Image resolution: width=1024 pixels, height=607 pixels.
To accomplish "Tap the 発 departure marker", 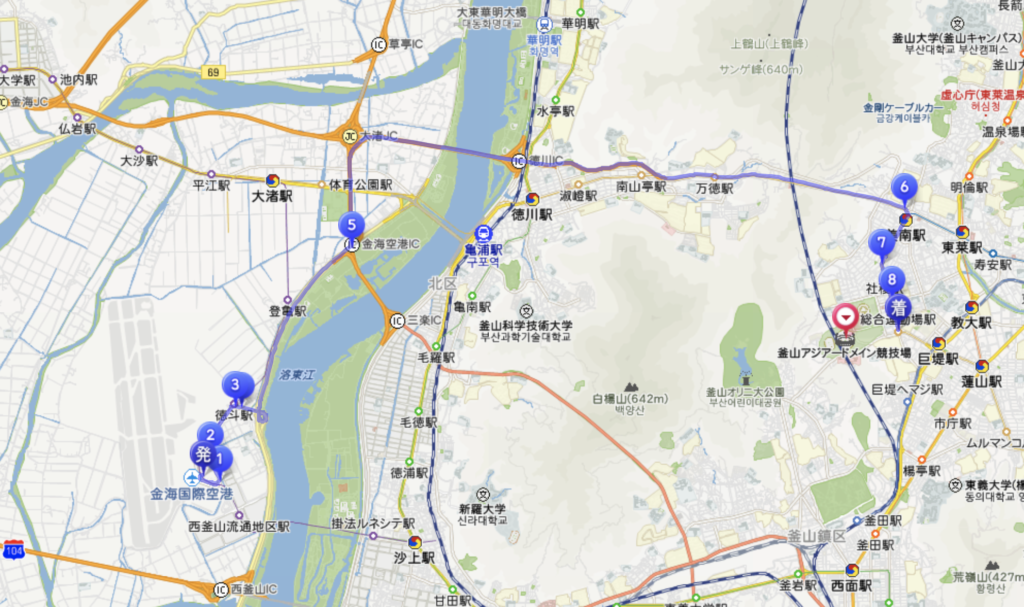I will click(200, 454).
